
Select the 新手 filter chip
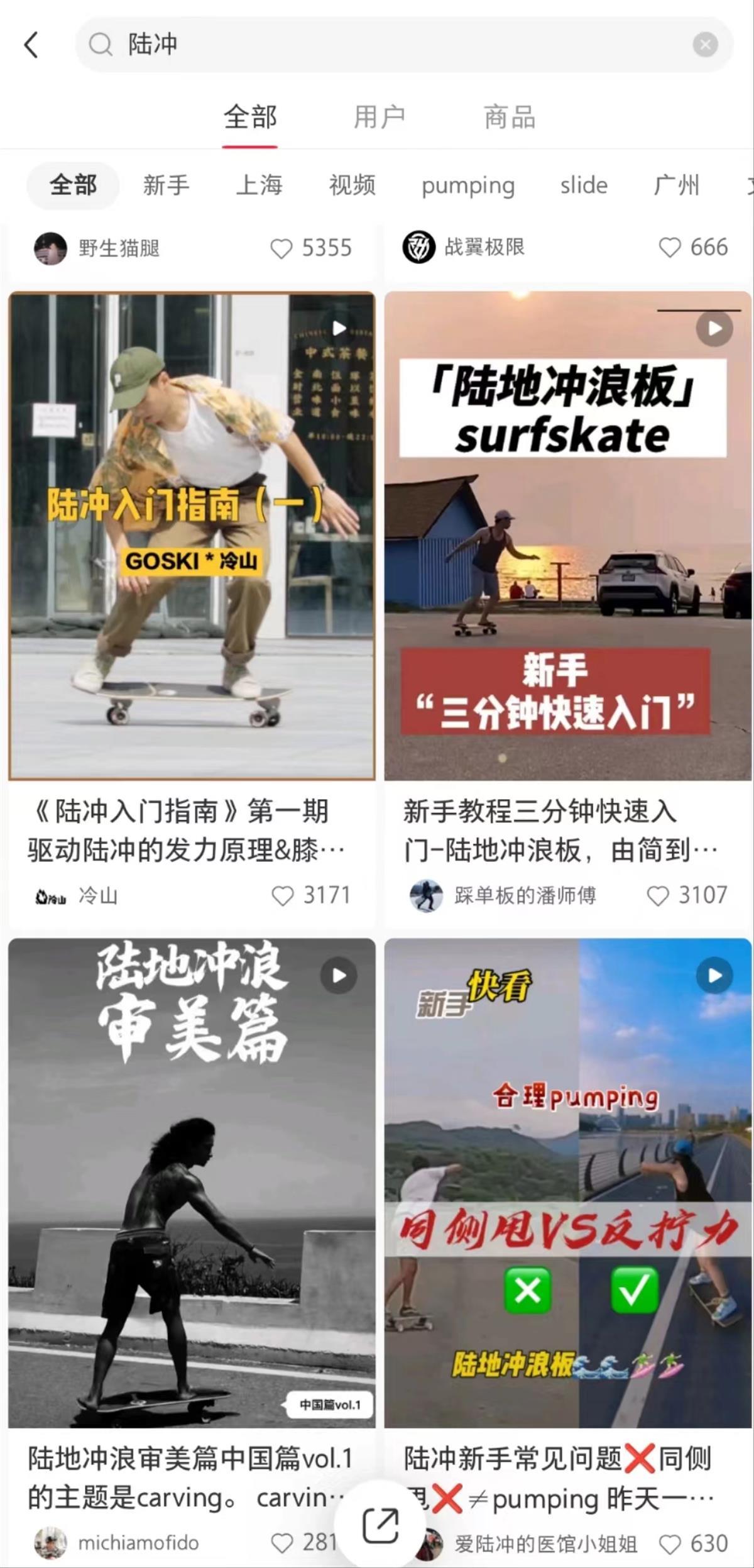click(x=166, y=185)
